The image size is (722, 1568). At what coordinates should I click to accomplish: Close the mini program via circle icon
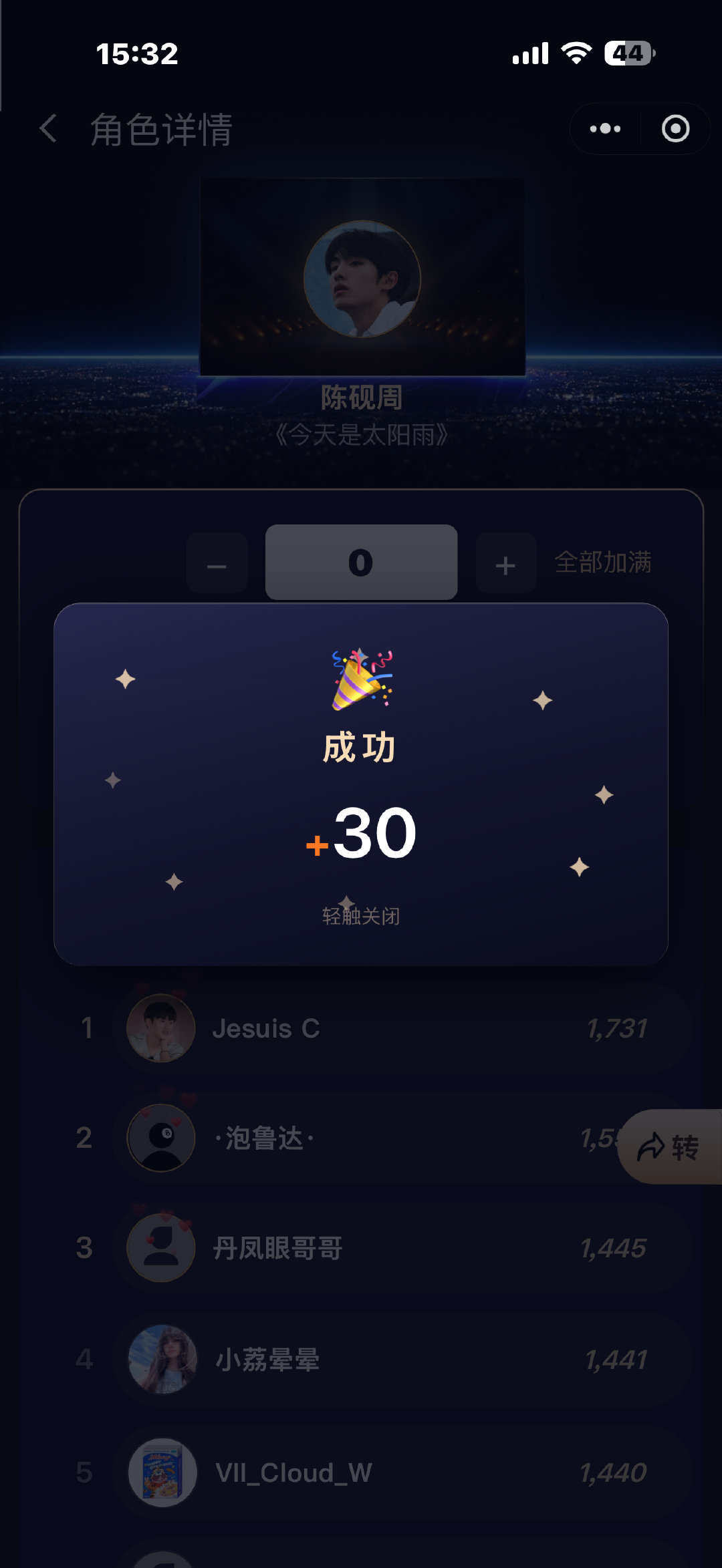click(x=675, y=128)
